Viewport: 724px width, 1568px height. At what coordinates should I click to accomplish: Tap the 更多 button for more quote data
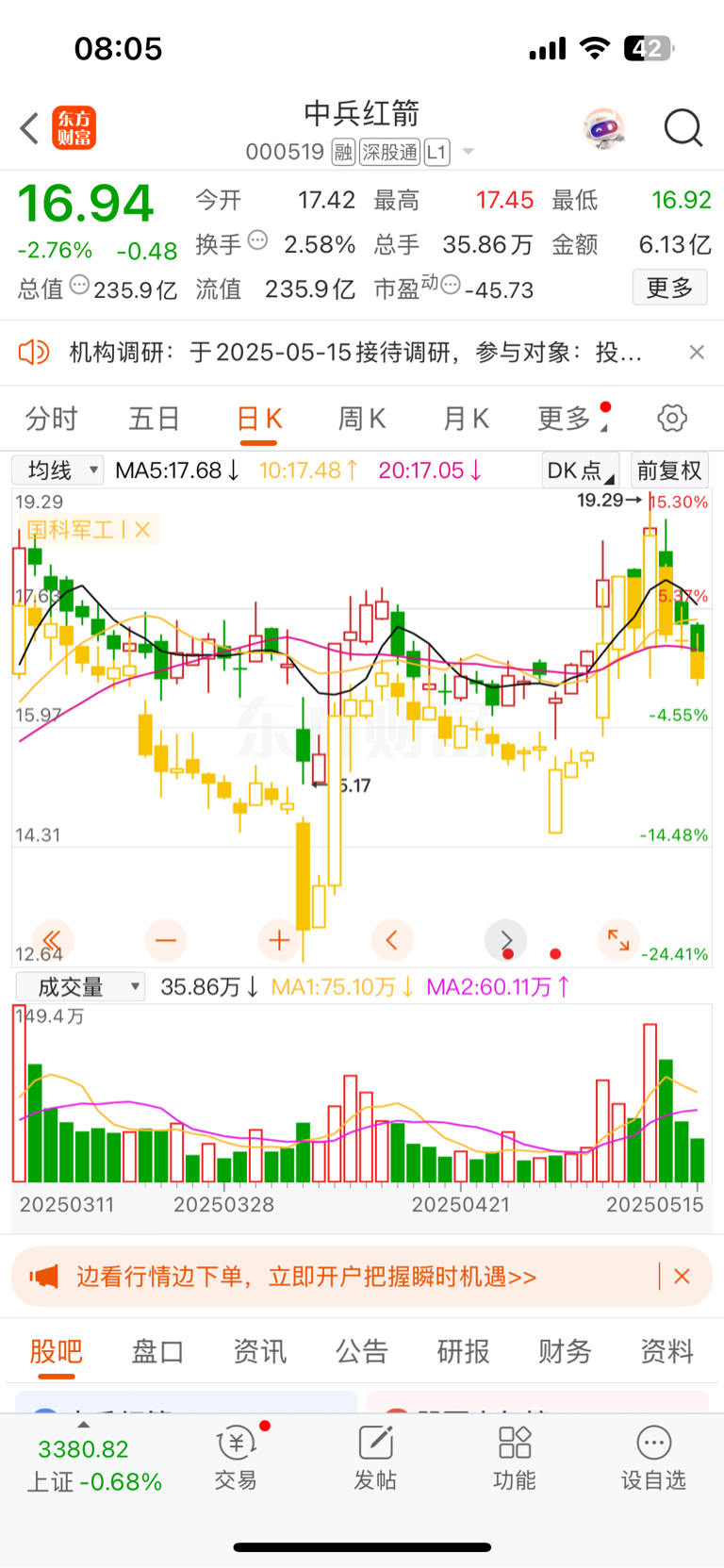pos(669,288)
